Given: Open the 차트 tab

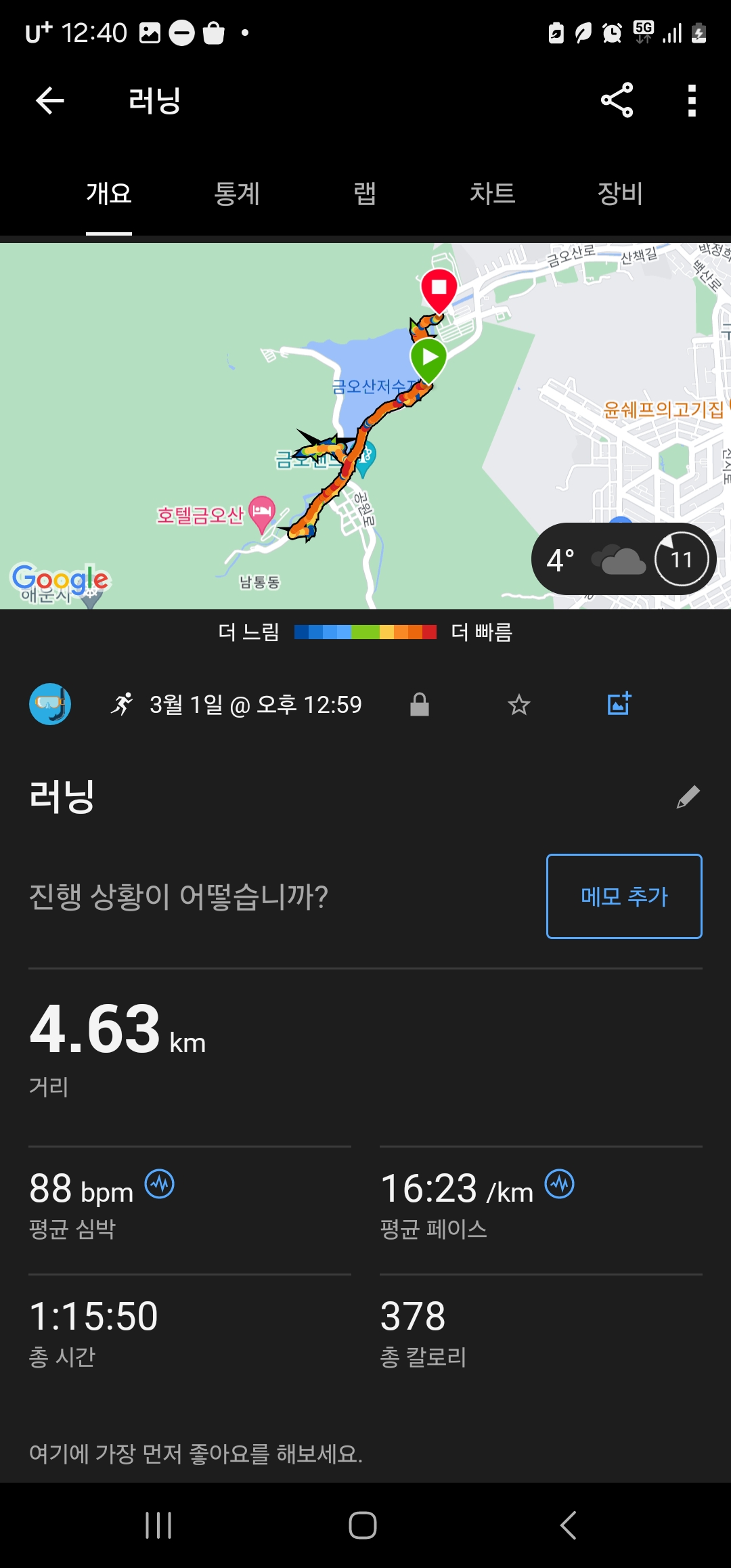Looking at the screenshot, I should tap(493, 194).
